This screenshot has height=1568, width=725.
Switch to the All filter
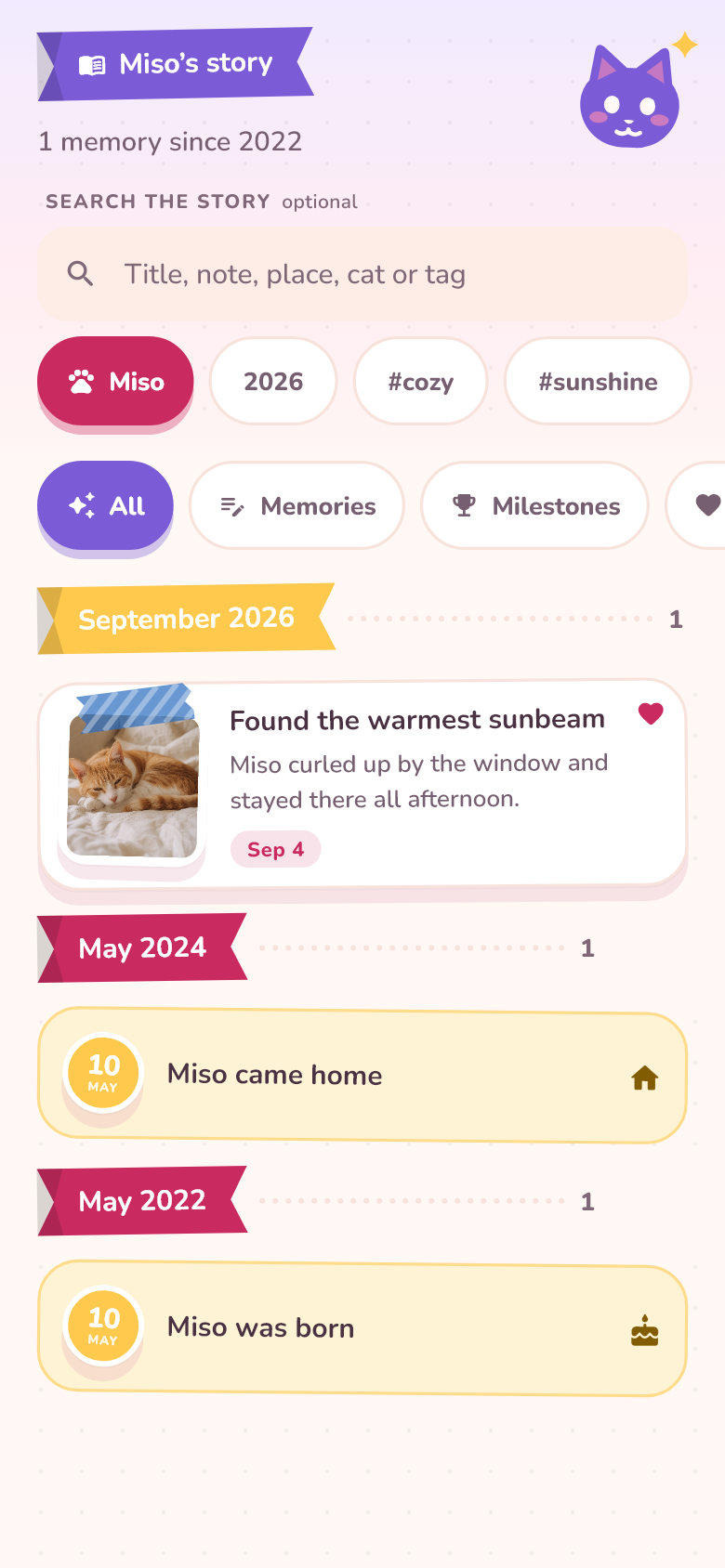(x=105, y=505)
